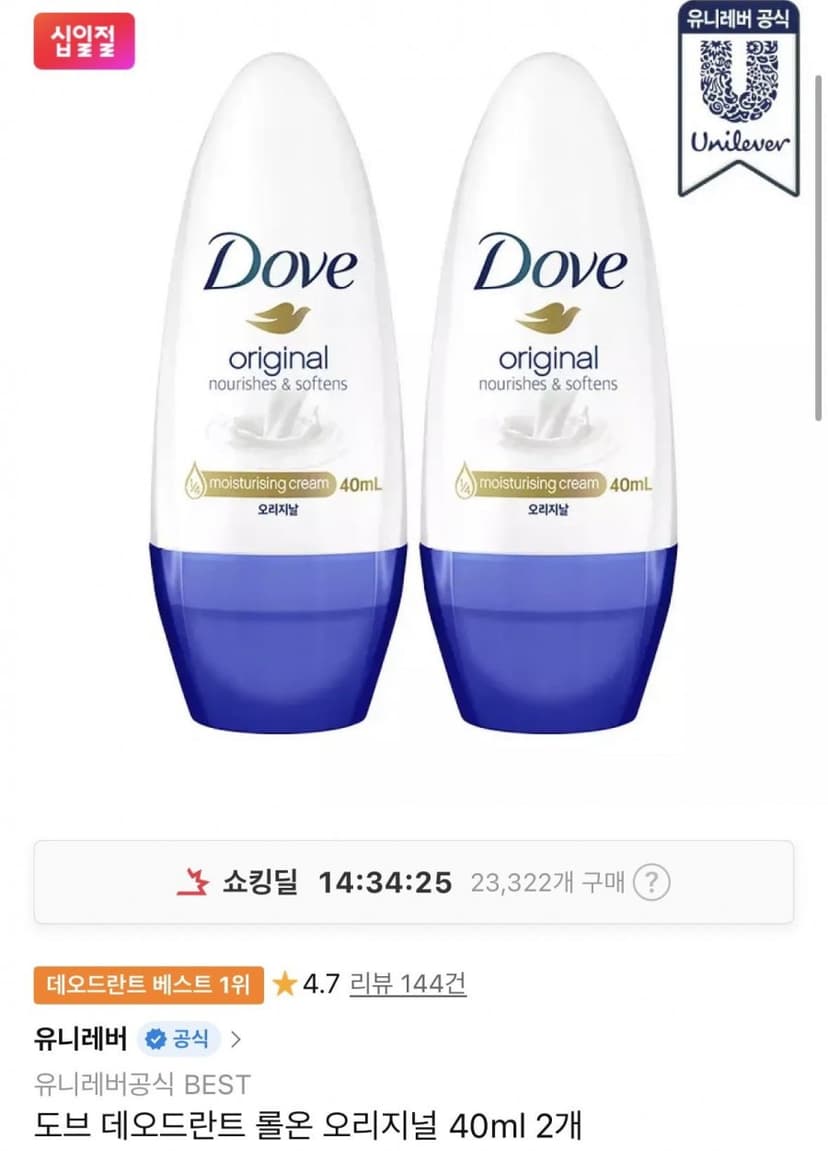
Task: Open the Dove roll-on product image
Action: [x=414, y=396]
